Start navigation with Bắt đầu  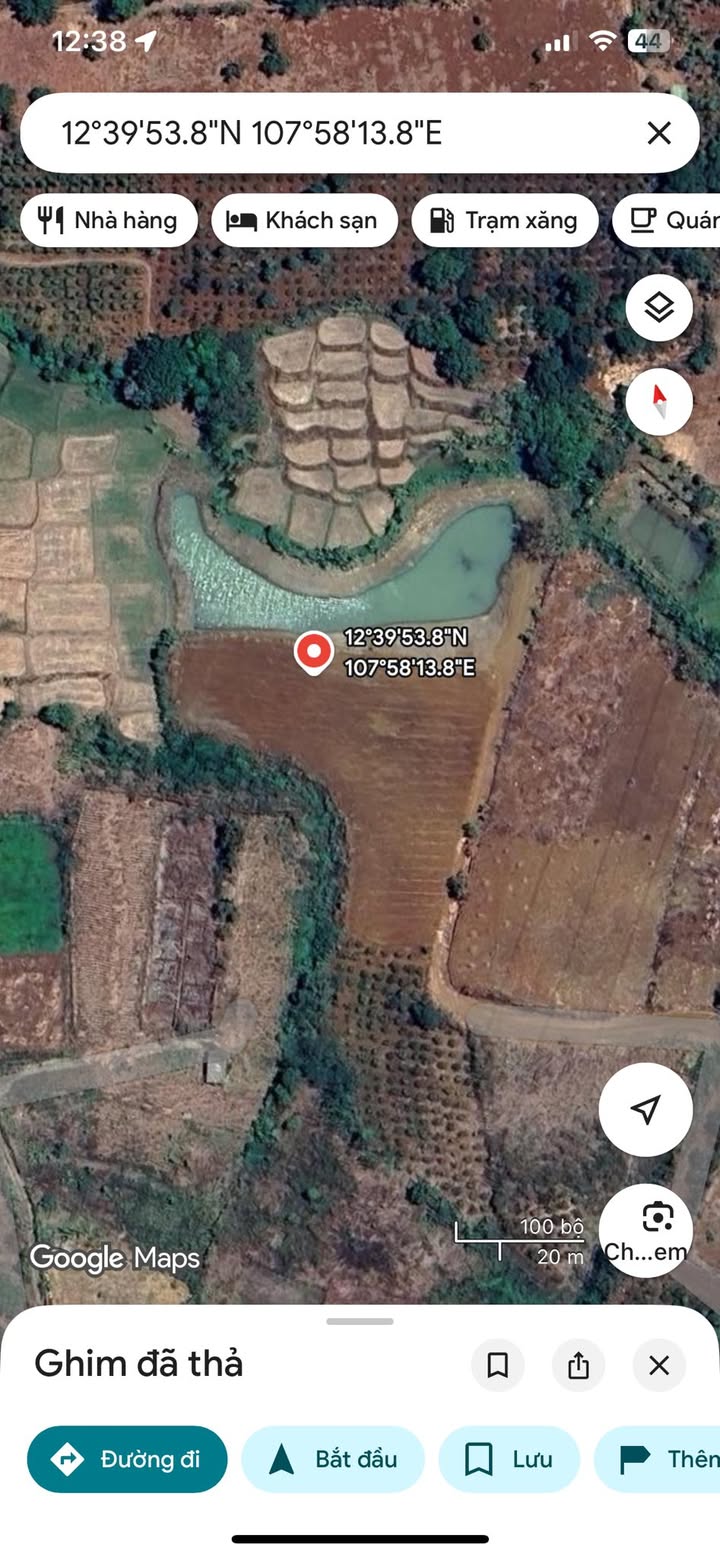(333, 1459)
